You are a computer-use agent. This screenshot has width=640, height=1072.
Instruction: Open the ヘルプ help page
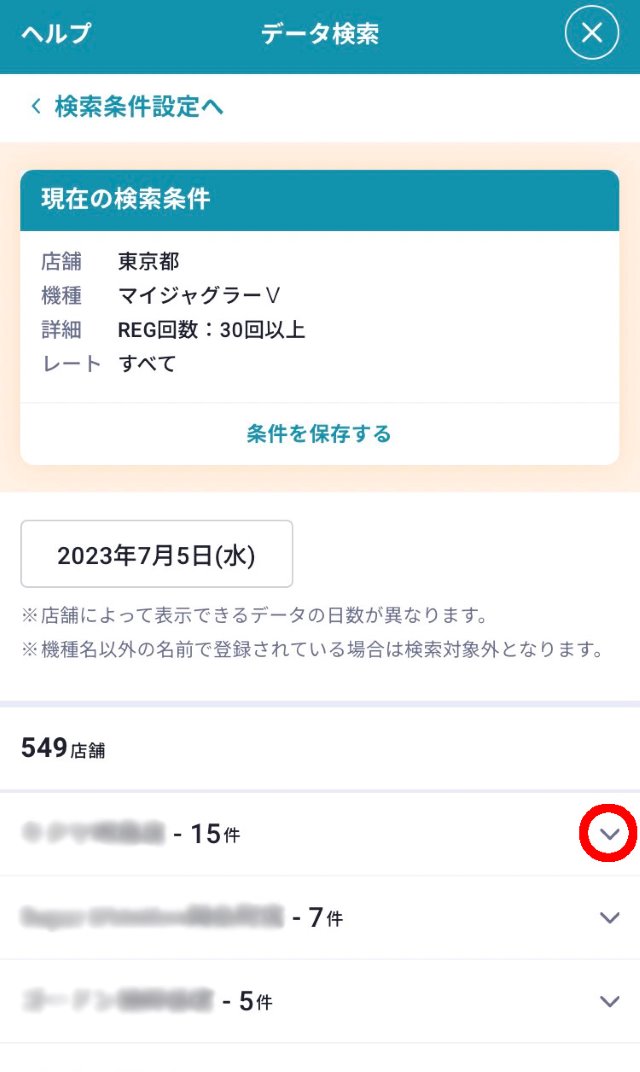click(x=56, y=33)
